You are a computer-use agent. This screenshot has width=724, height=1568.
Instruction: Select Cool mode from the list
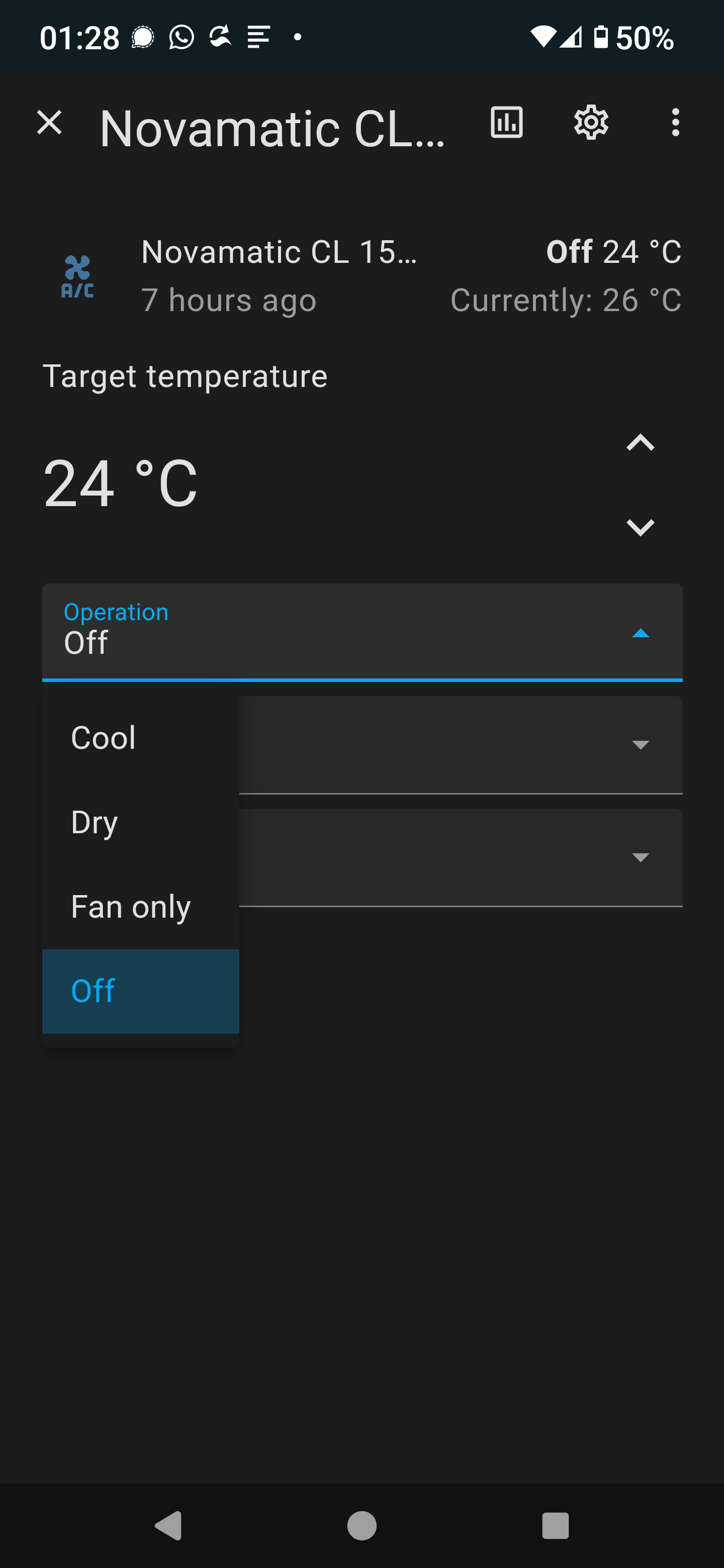point(103,737)
